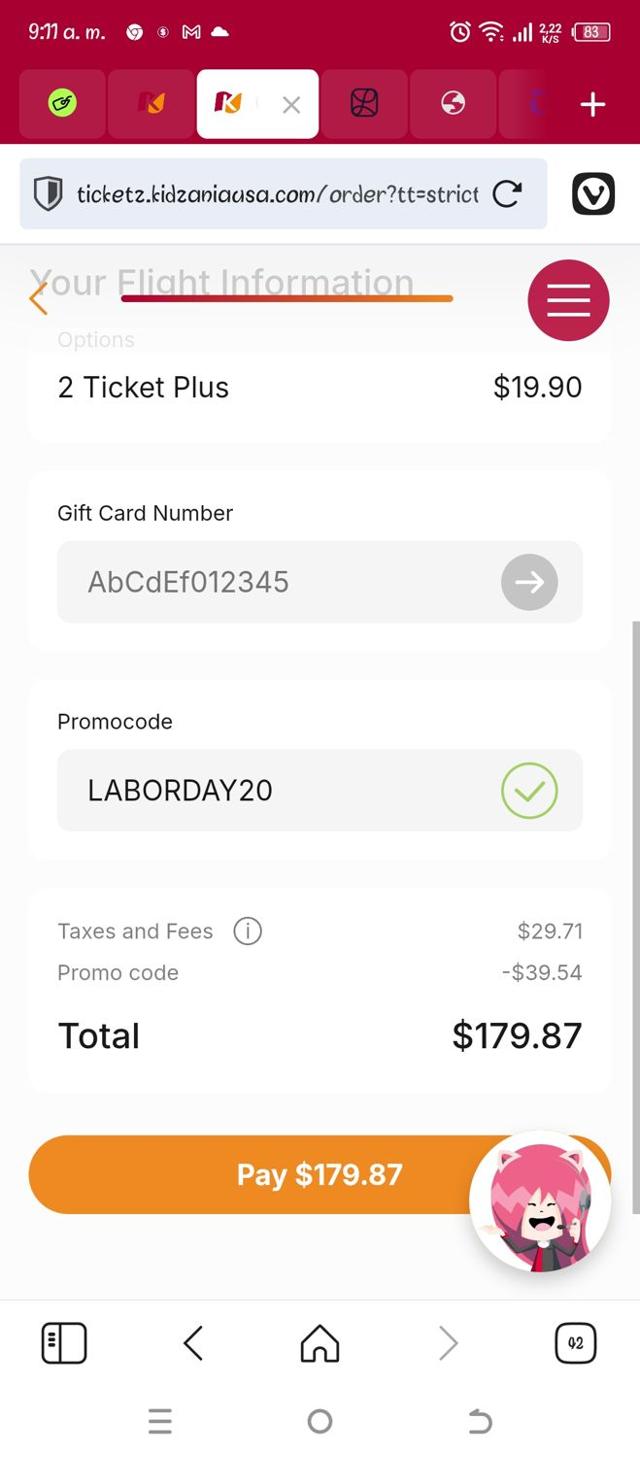Submit the gift card arrow button
640x1457 pixels.
click(529, 582)
